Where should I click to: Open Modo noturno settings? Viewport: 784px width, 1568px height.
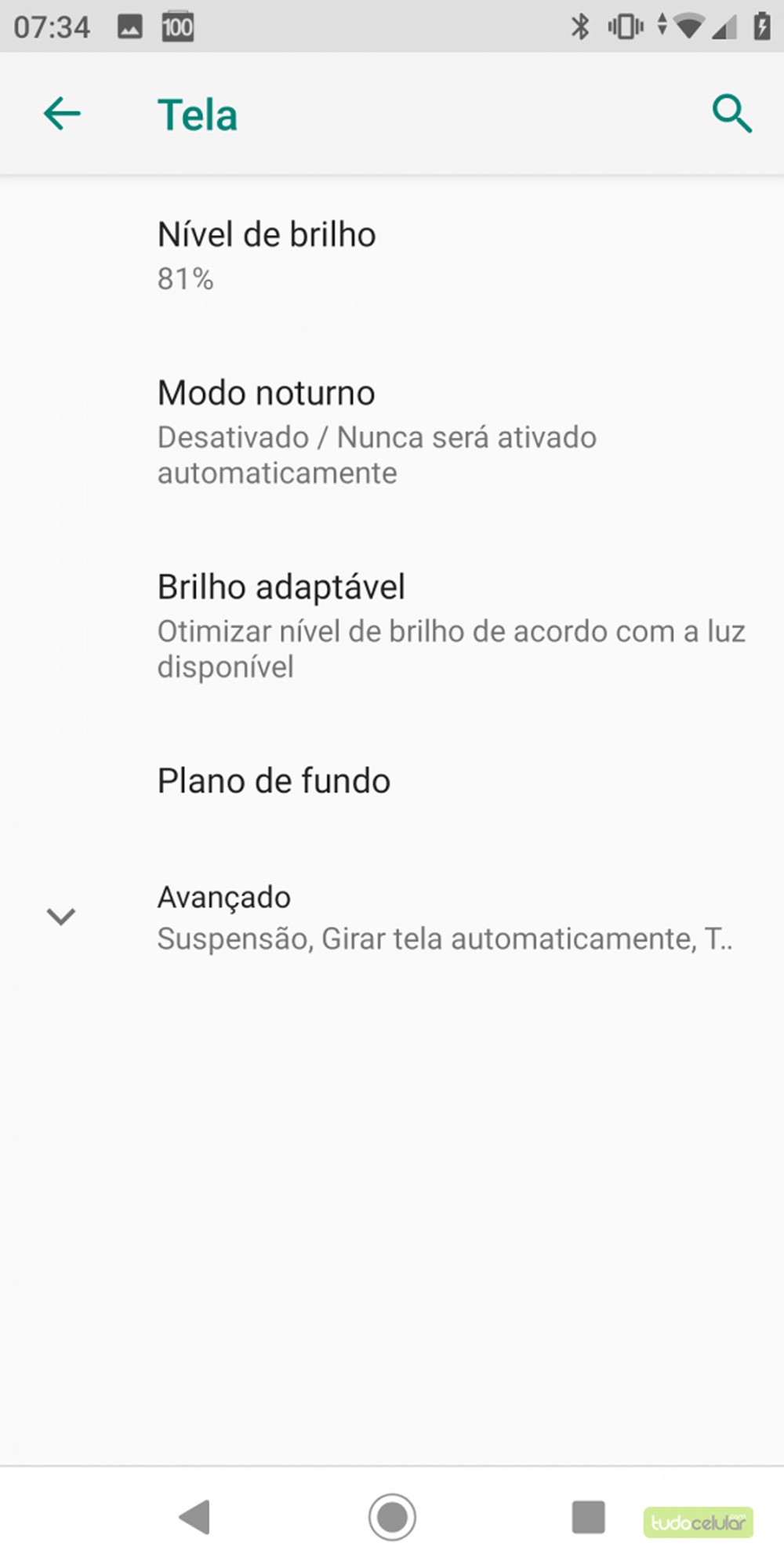click(x=392, y=431)
